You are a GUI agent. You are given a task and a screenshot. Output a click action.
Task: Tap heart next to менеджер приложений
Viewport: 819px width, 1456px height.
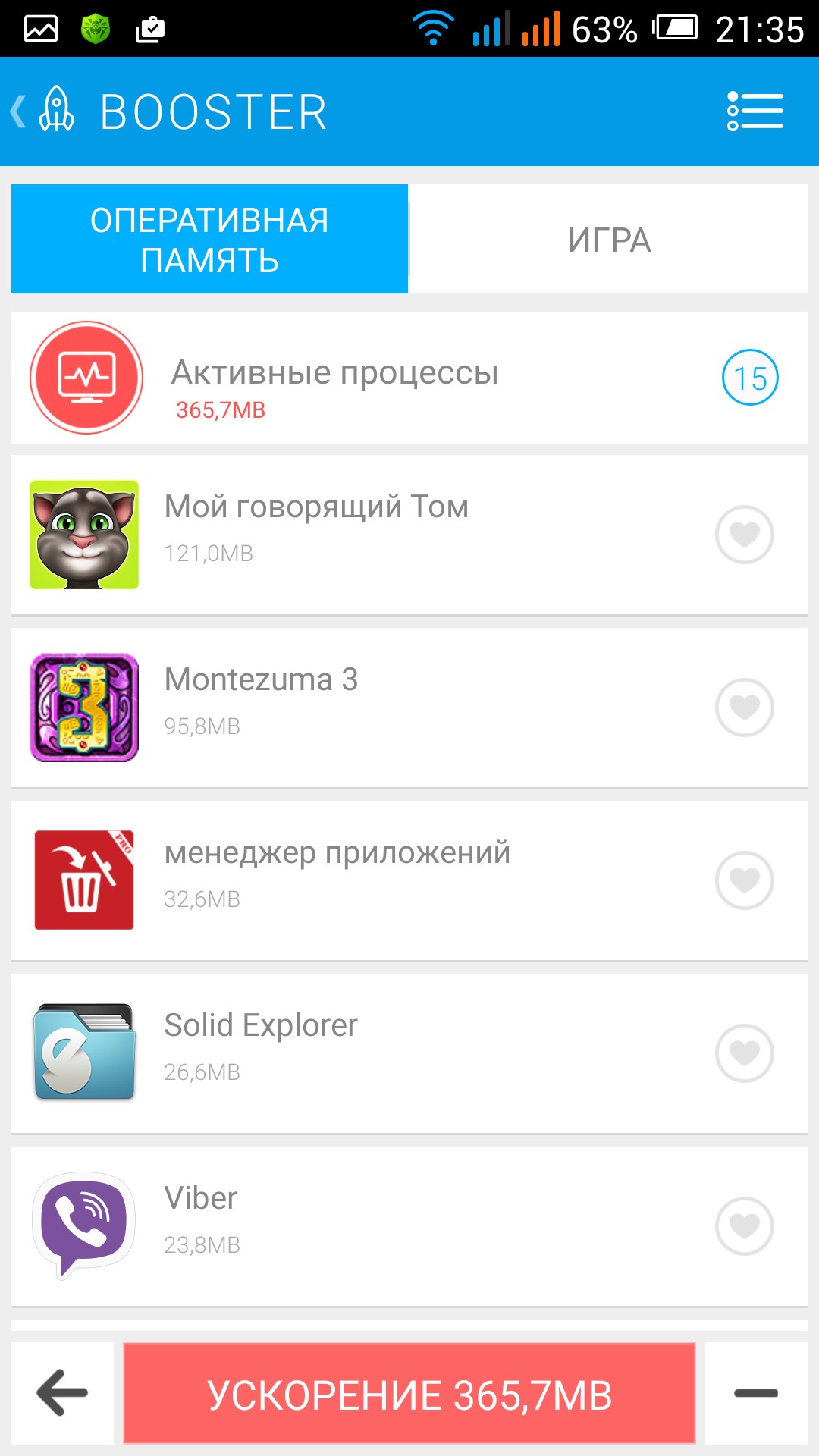point(744,880)
